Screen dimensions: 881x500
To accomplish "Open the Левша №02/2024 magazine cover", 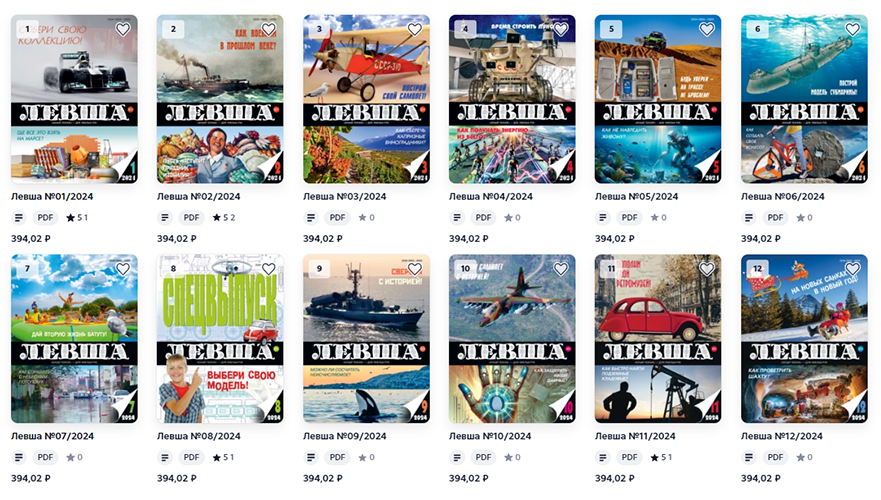I will coord(220,100).
